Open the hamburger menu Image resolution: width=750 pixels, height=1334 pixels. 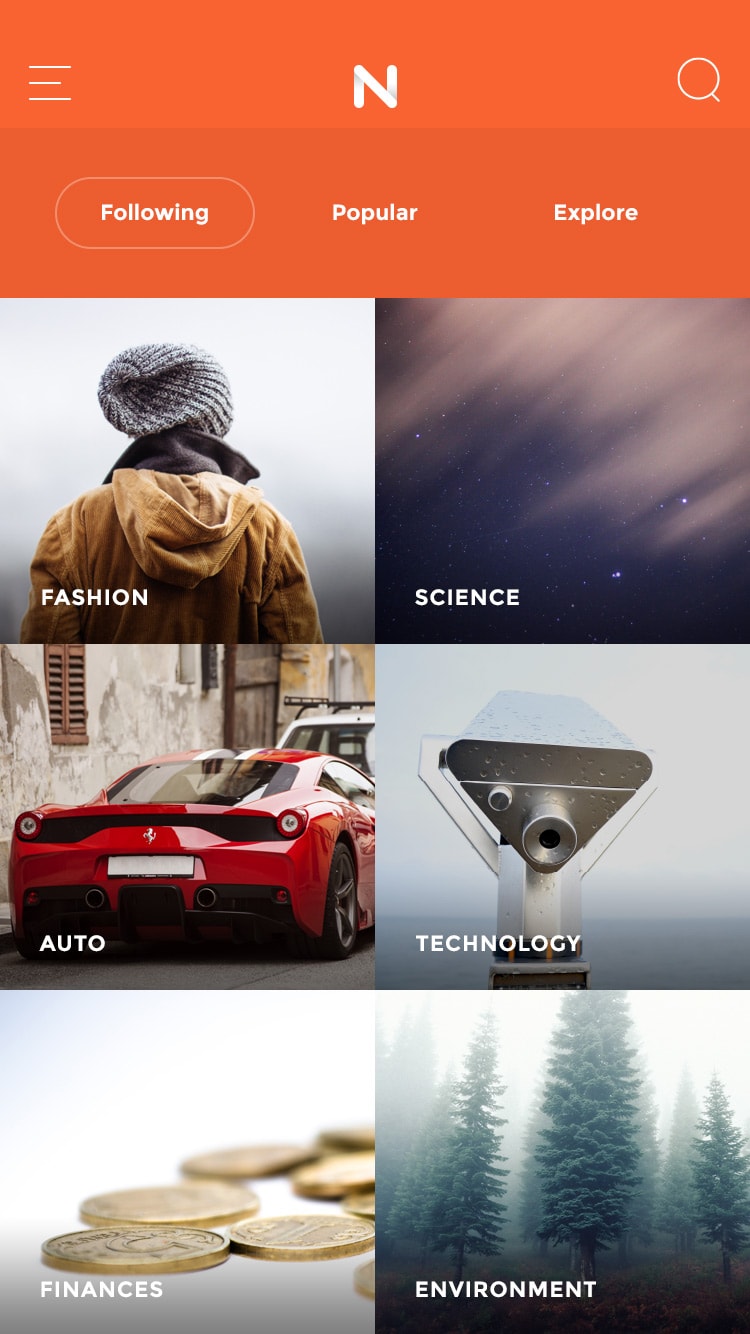point(50,83)
